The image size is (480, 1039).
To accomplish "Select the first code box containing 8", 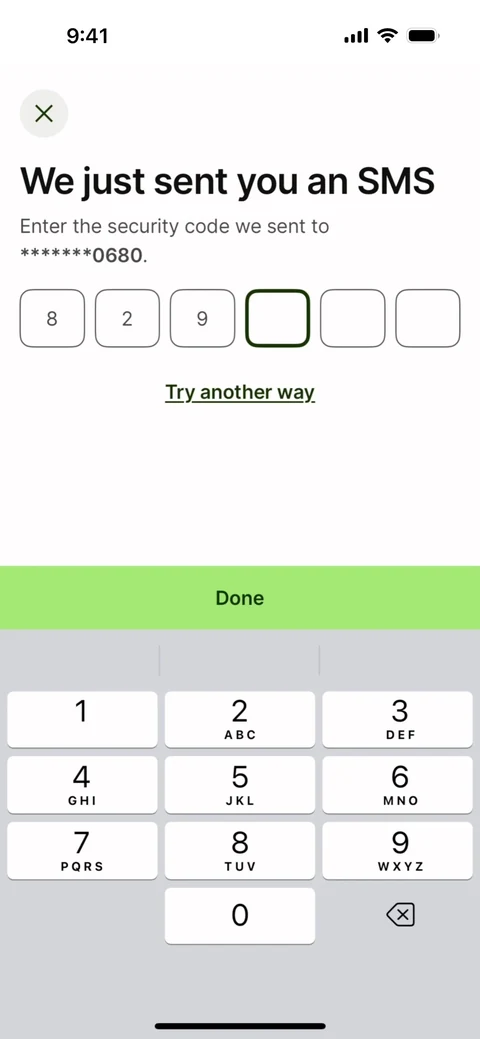I will click(52, 318).
